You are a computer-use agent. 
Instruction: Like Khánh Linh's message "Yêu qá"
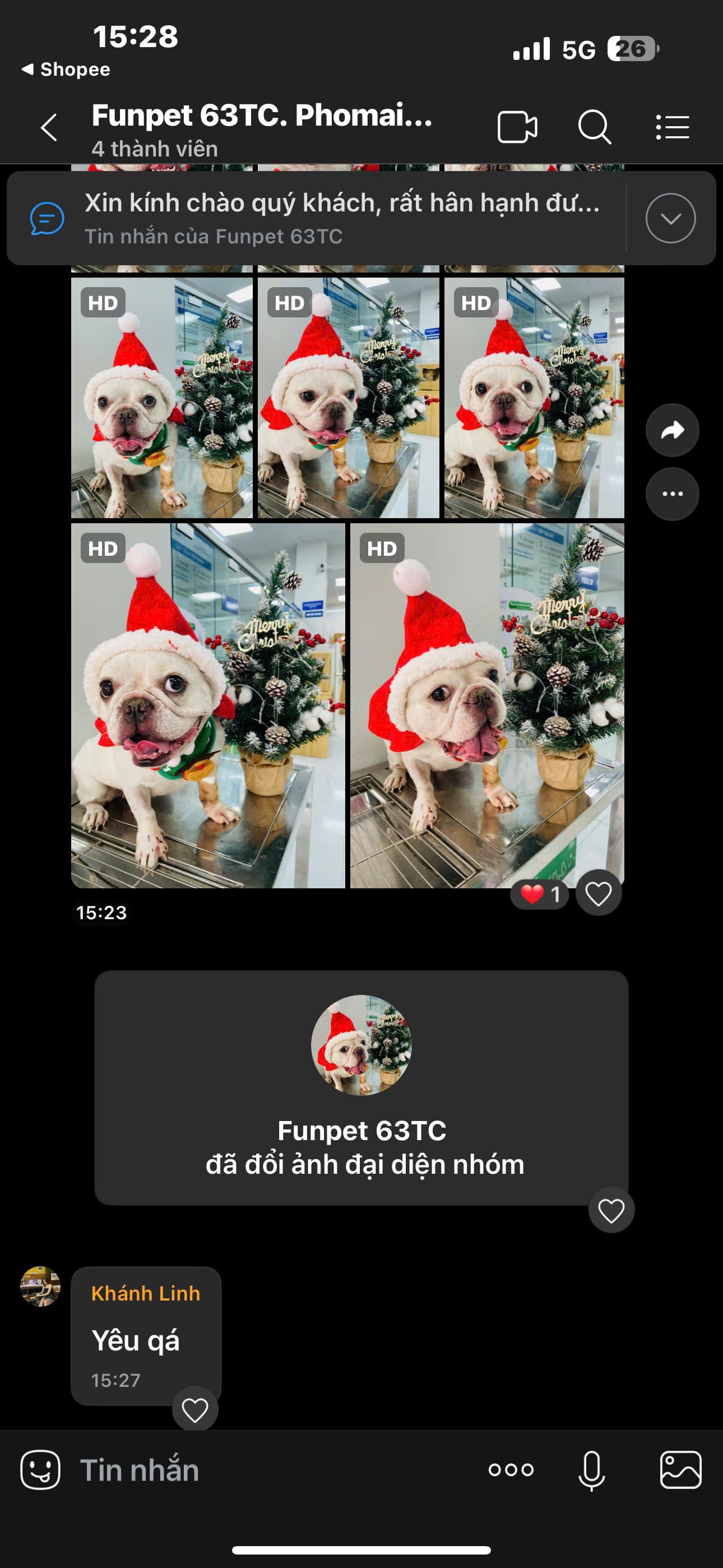(194, 1410)
